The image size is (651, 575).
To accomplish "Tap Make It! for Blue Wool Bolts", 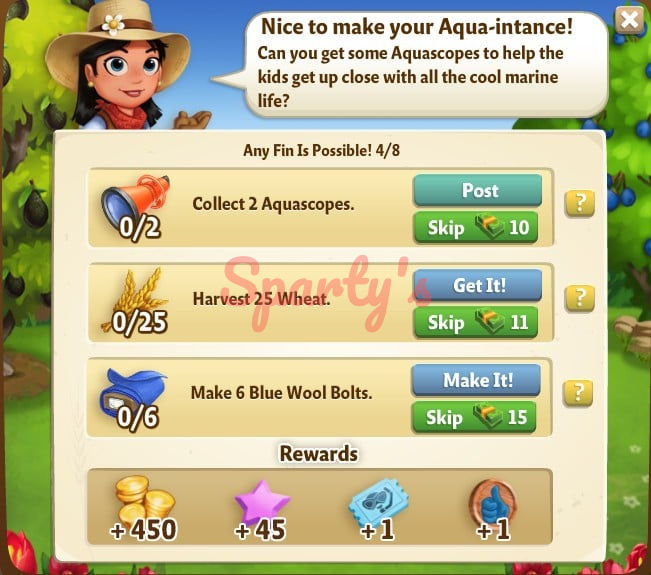I will click(476, 381).
